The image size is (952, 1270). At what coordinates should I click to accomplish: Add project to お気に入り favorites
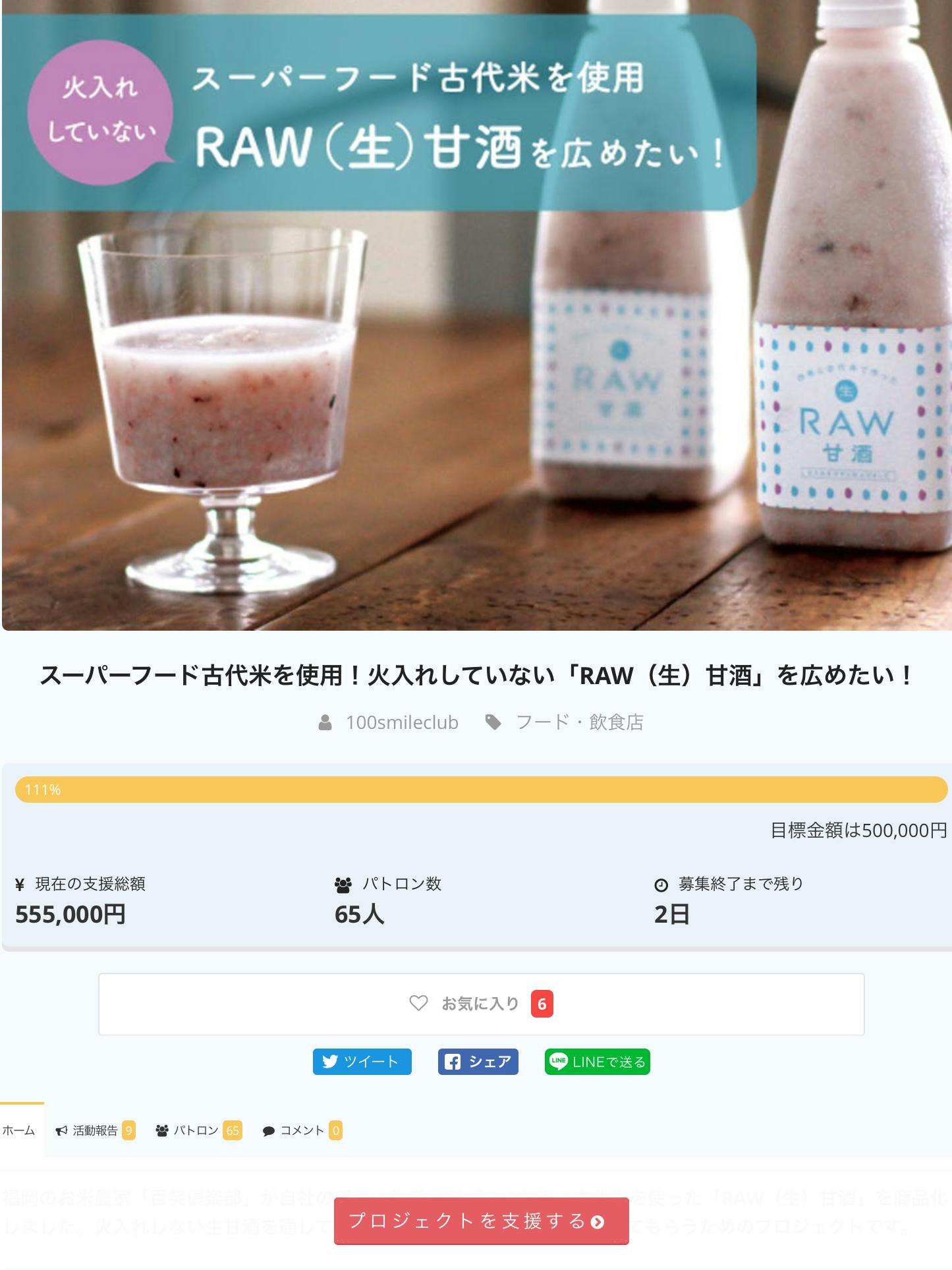[481, 1004]
